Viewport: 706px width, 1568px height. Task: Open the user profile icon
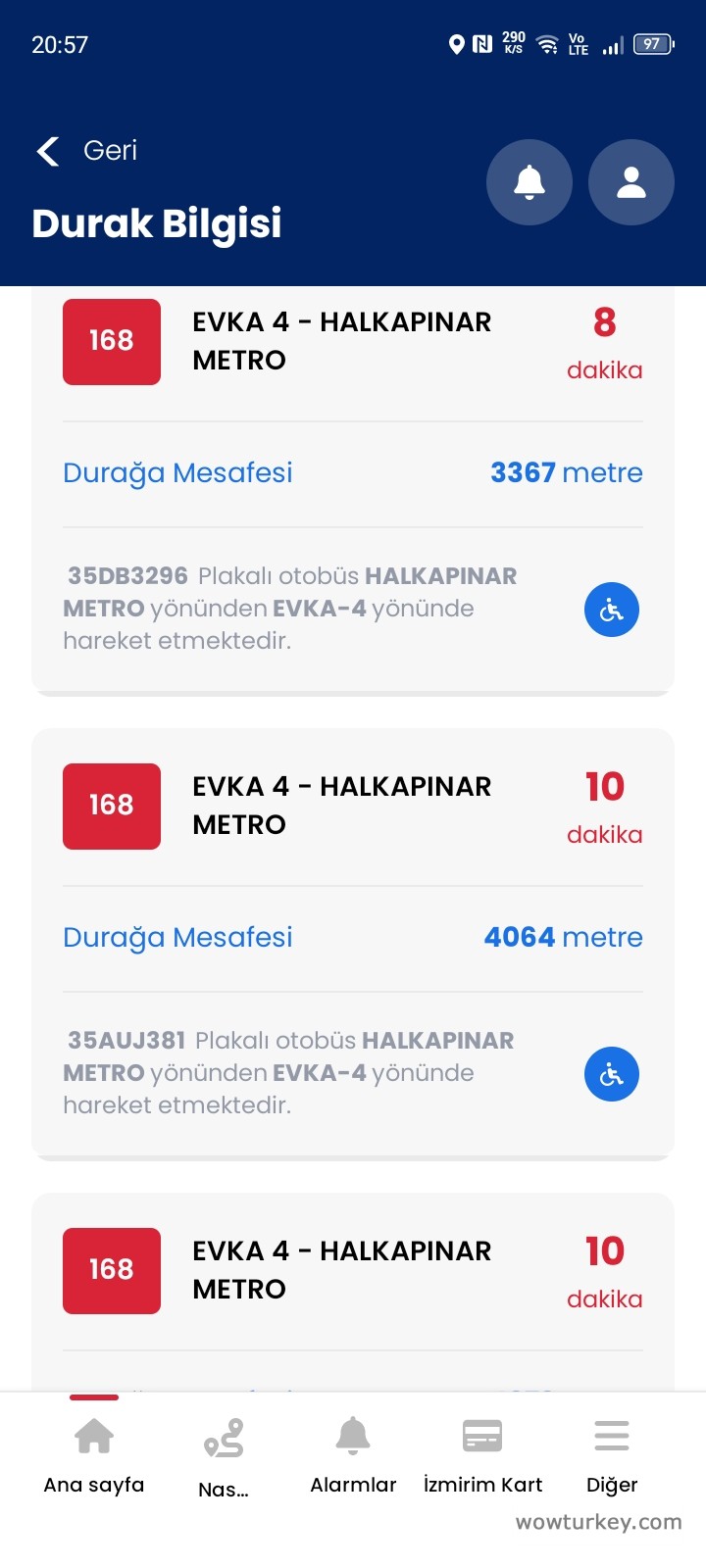(x=630, y=182)
